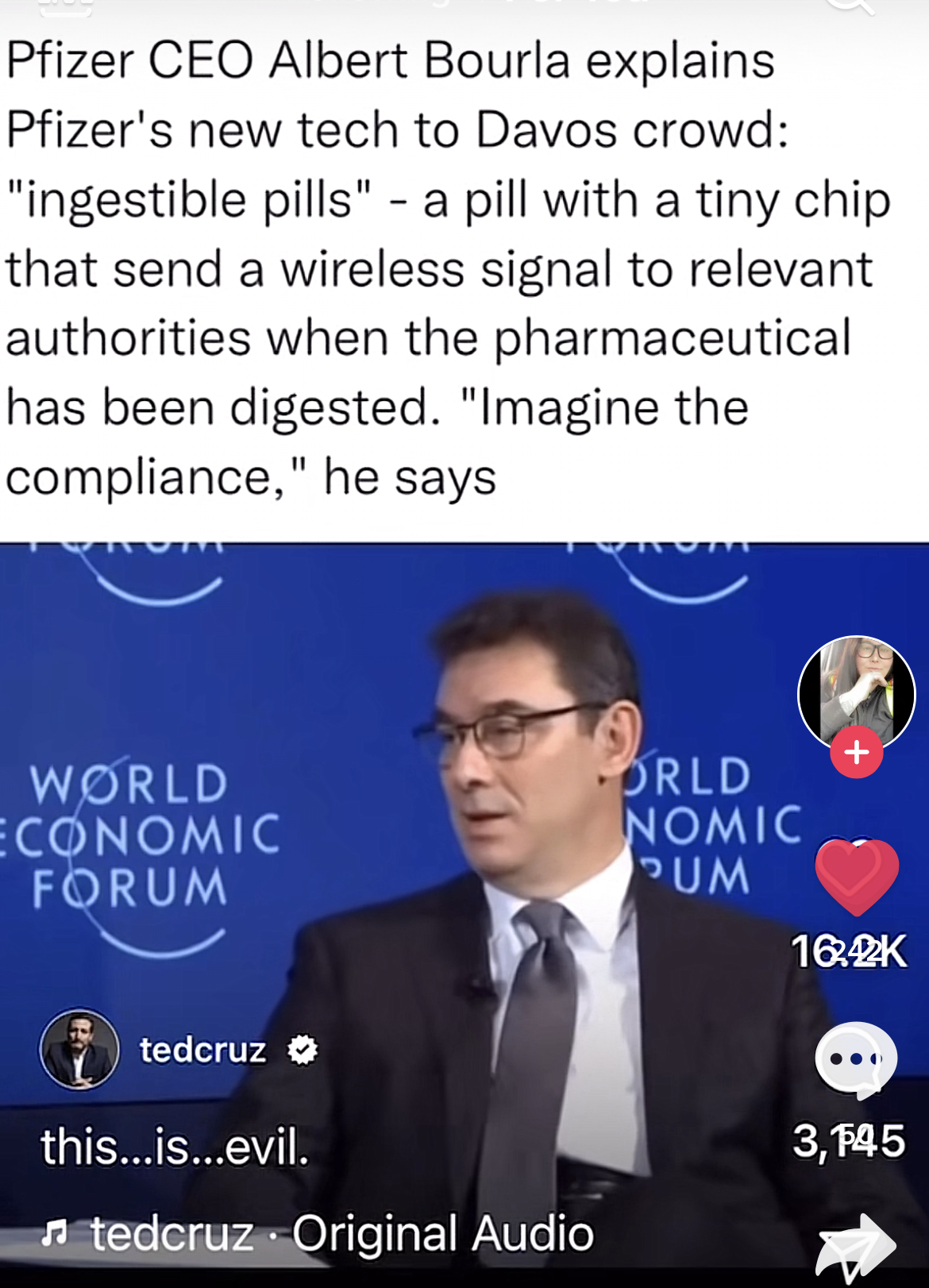
Task: Follow the creator with the plus button
Action: tap(856, 751)
